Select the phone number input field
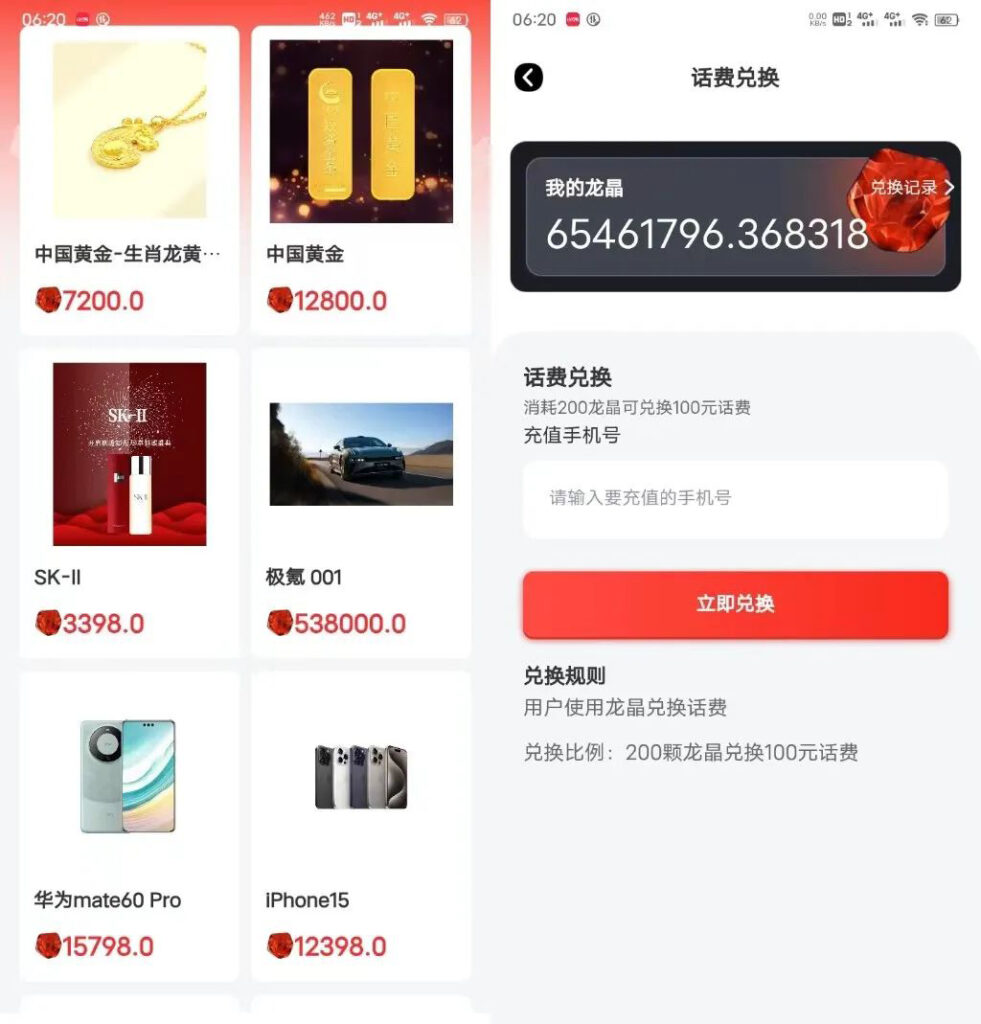Viewport: 981px width, 1024px height. [x=733, y=498]
